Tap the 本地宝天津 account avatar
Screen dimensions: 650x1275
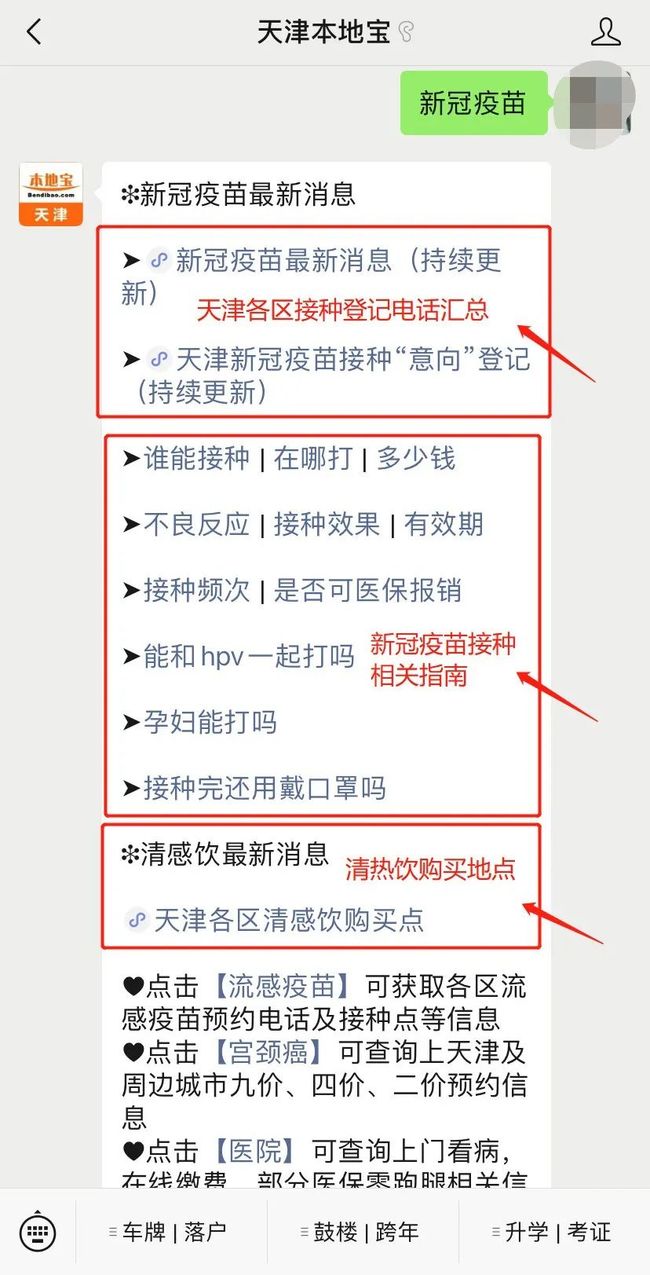click(x=51, y=194)
